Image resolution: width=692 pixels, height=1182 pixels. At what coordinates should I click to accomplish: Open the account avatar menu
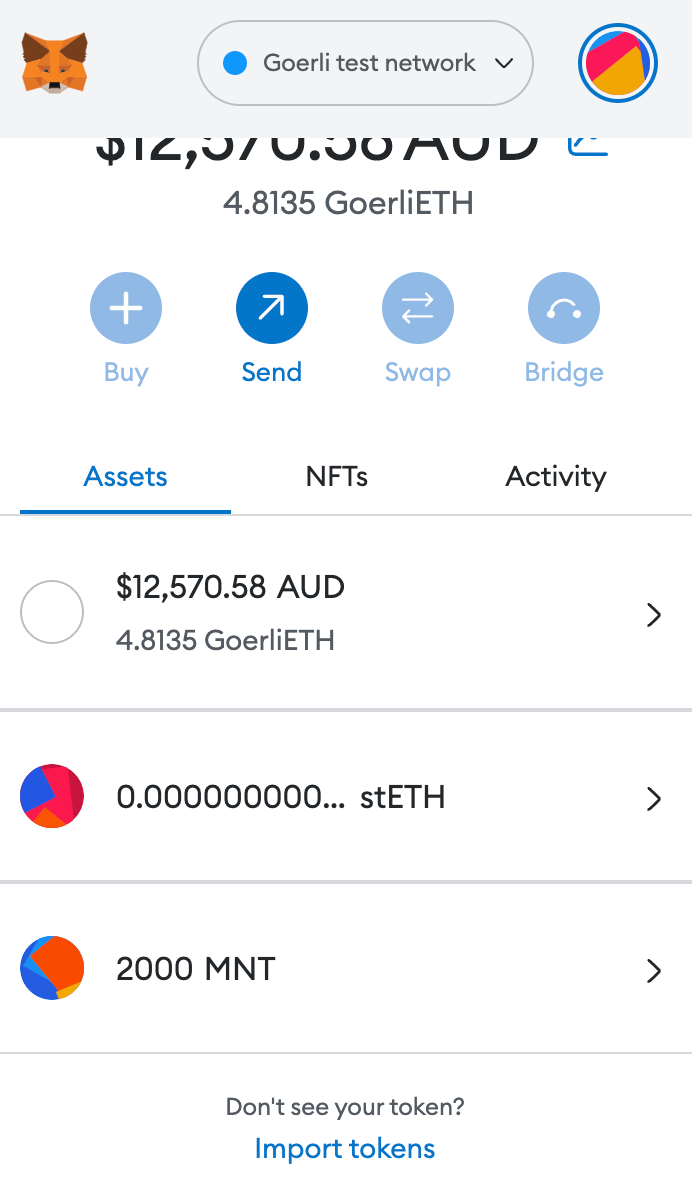pyautogui.click(x=617, y=63)
